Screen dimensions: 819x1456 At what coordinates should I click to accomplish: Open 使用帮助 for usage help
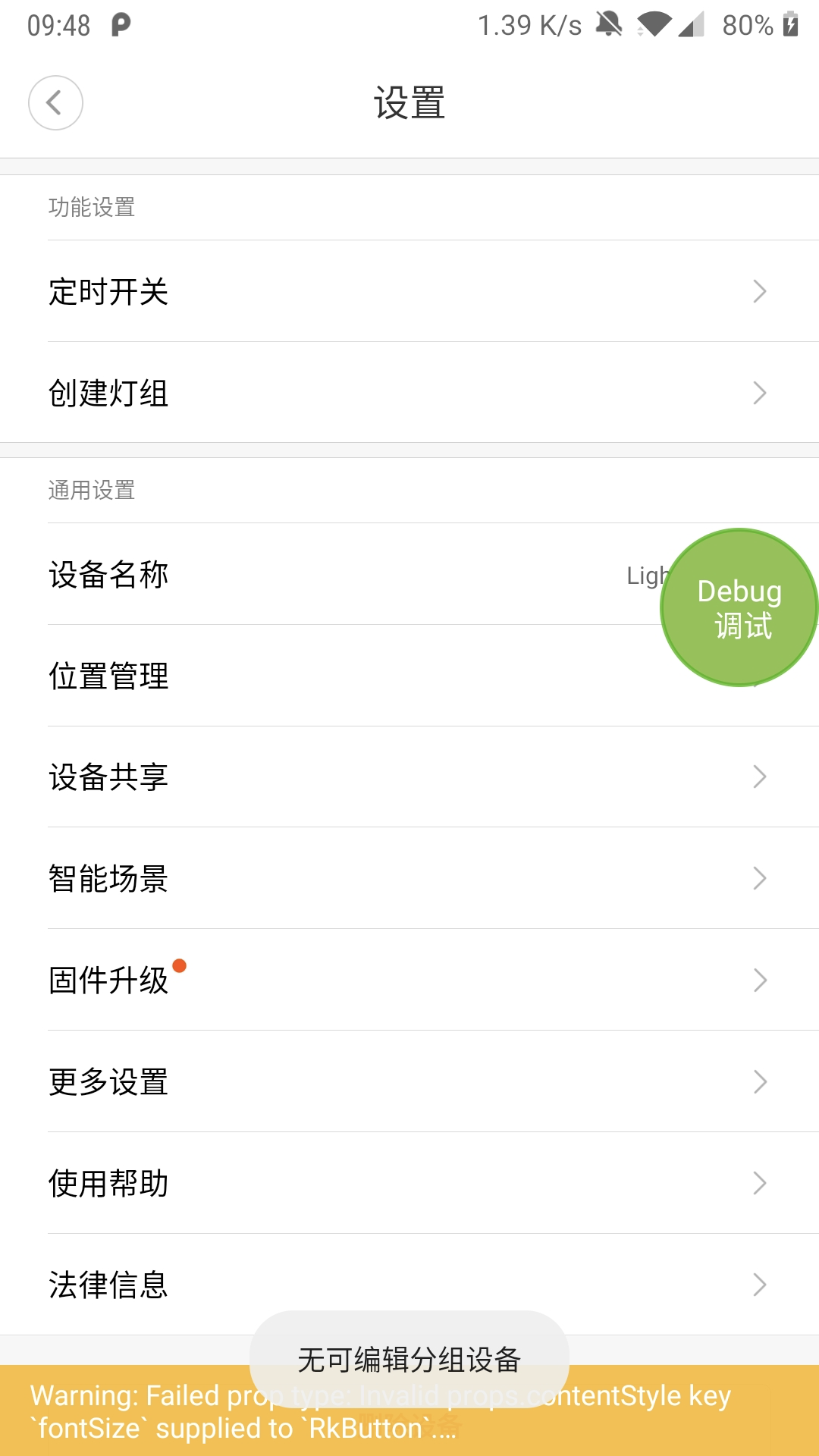pos(409,1183)
